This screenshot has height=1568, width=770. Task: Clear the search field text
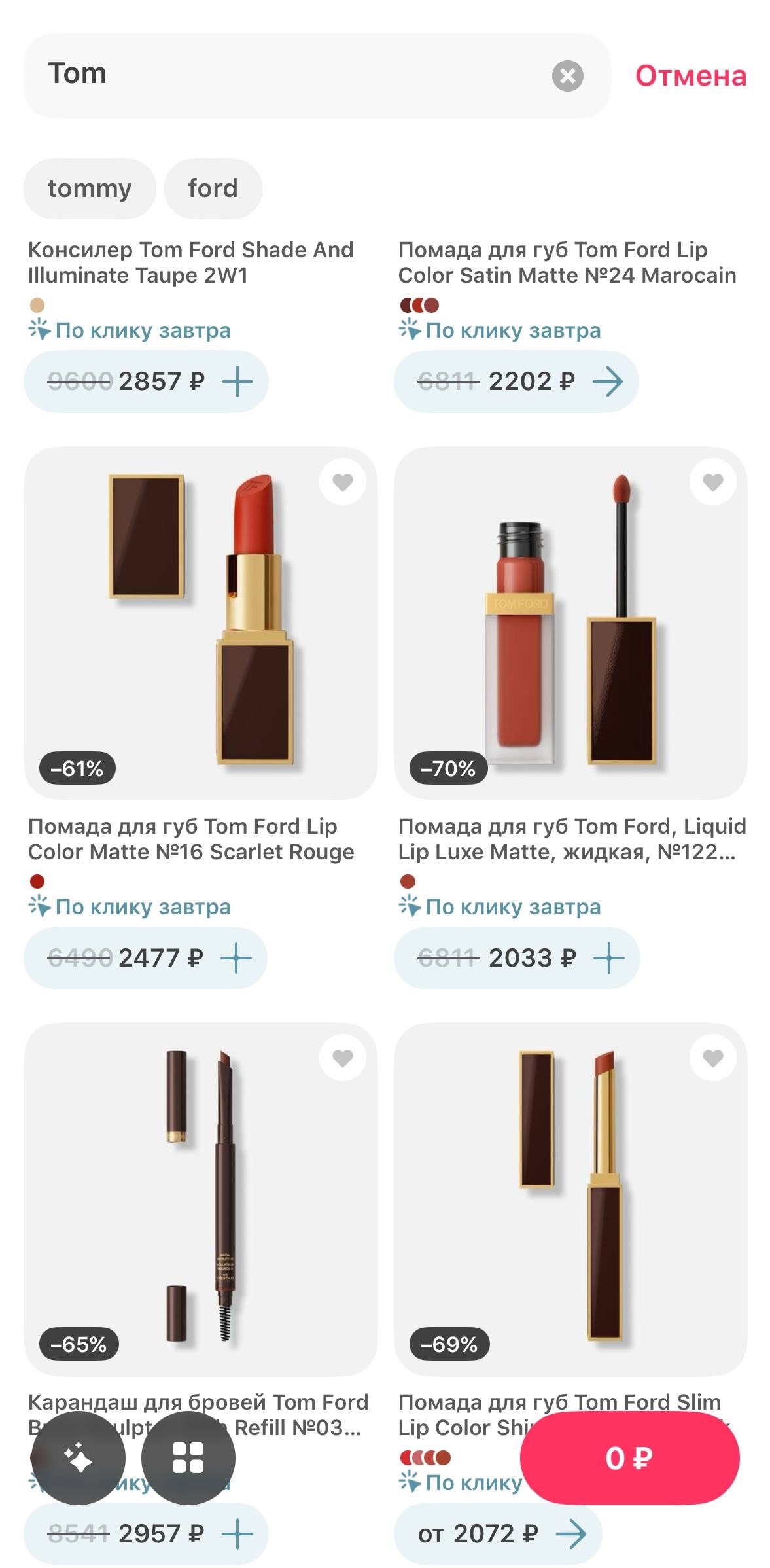567,76
